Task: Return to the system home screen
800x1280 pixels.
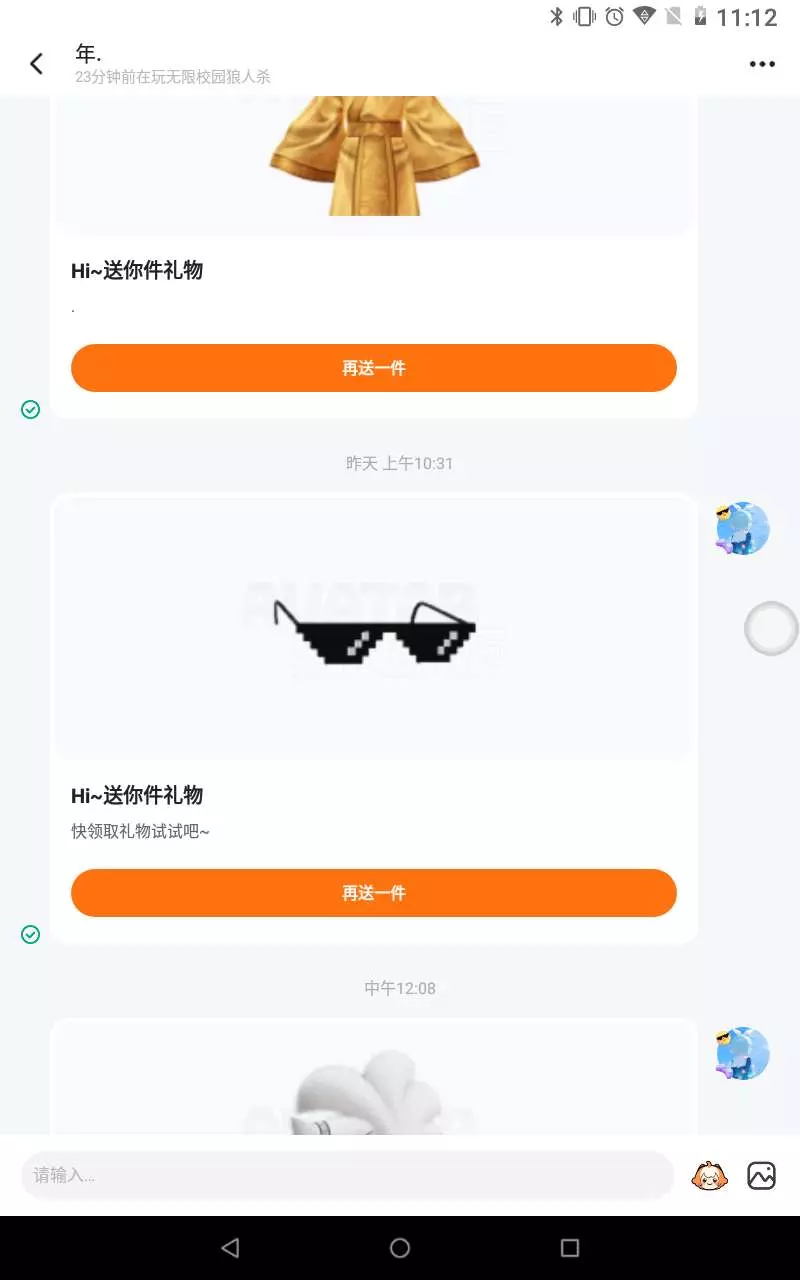Action: [x=400, y=1248]
